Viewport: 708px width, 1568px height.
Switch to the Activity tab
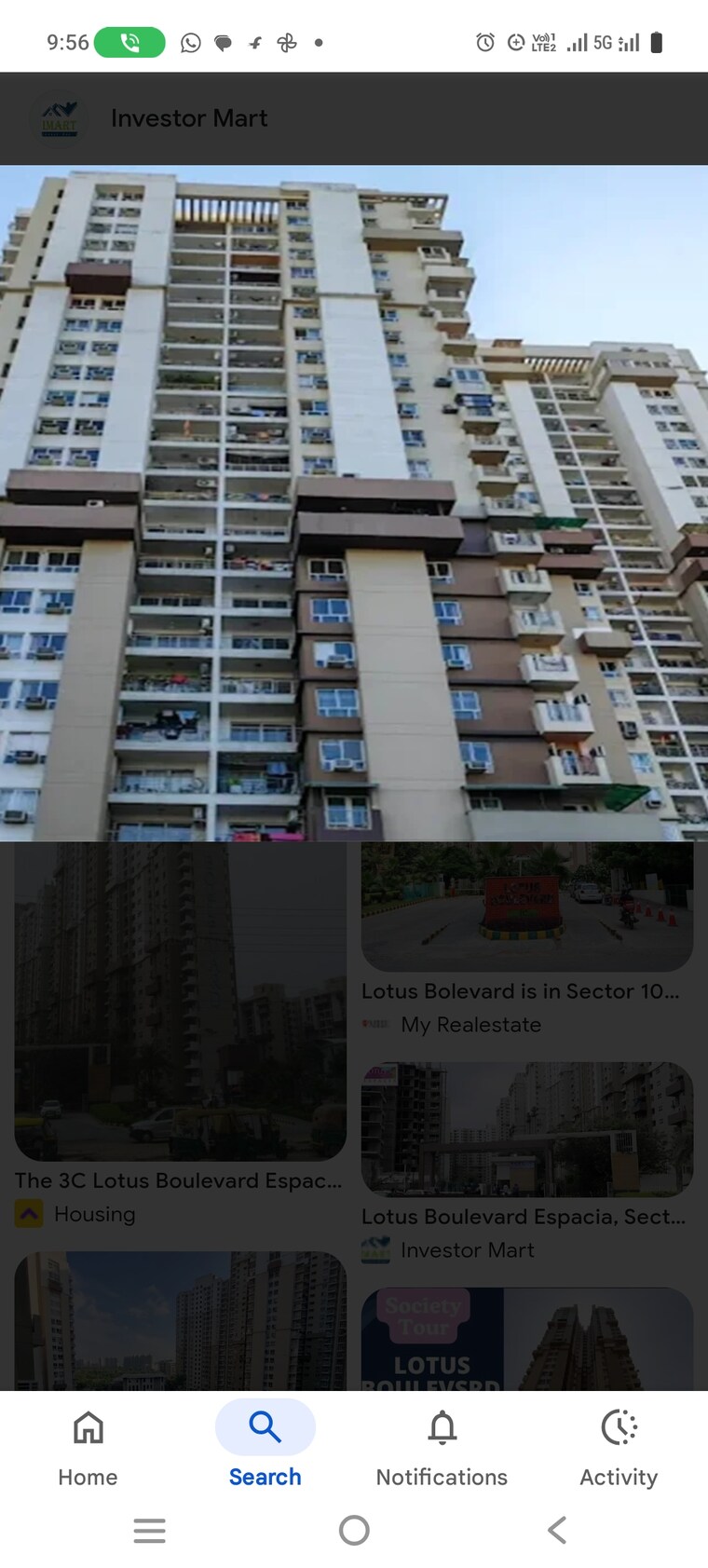pos(619,1446)
